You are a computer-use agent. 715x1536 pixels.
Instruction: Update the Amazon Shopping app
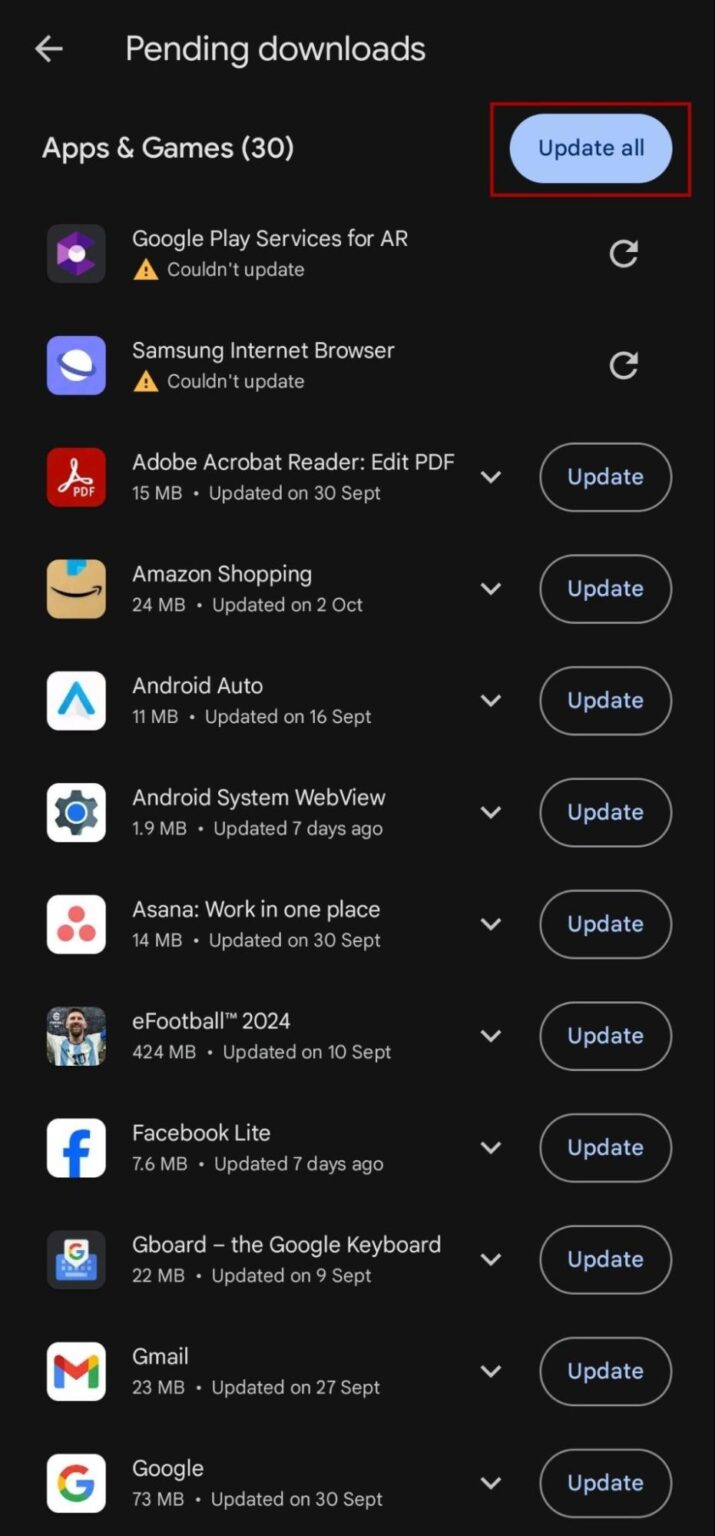click(x=605, y=589)
